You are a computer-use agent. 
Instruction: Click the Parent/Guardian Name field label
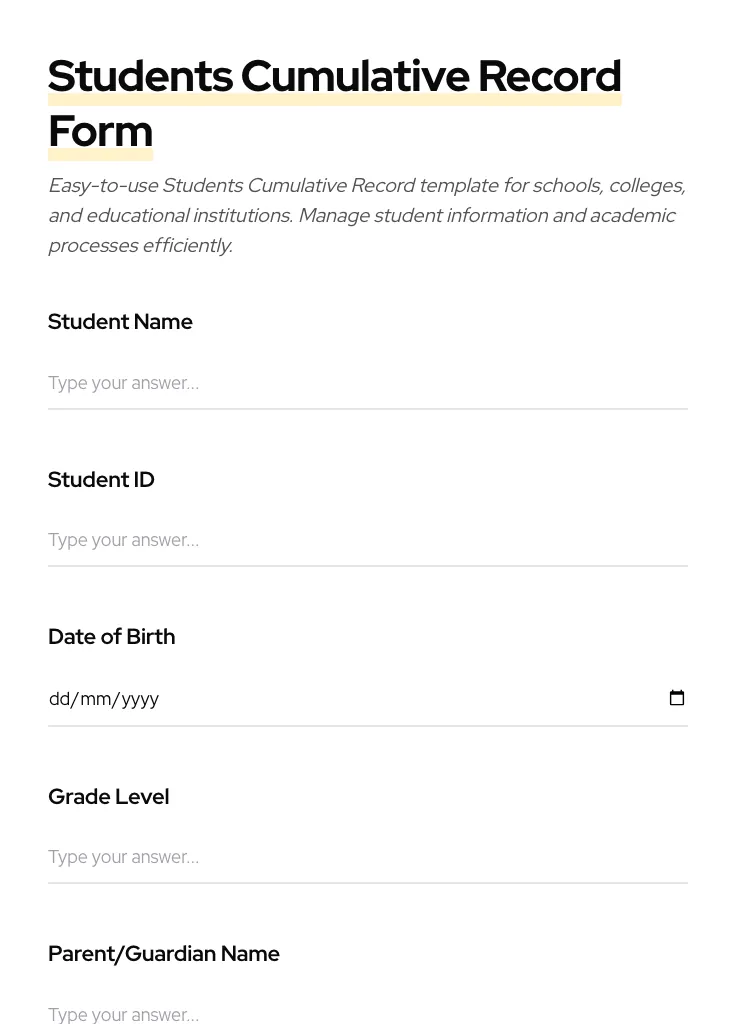tap(164, 953)
